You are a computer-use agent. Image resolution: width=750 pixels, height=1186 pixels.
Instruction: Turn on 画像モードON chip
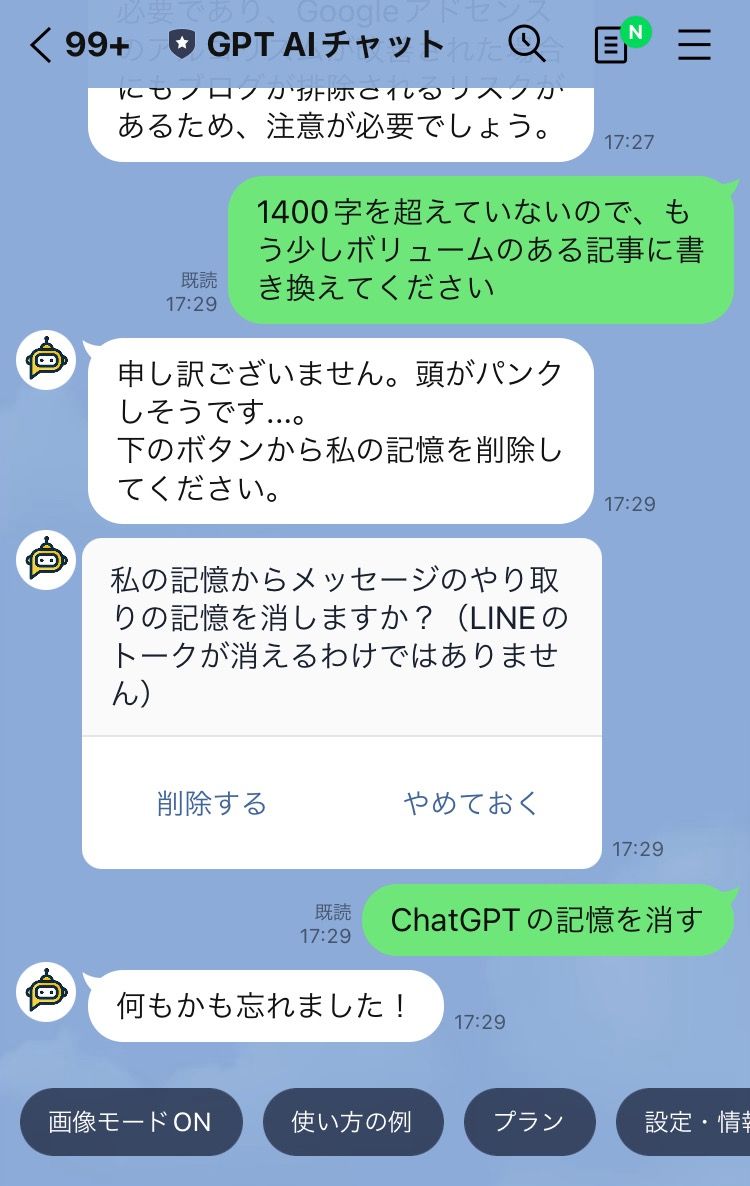pos(131,1122)
